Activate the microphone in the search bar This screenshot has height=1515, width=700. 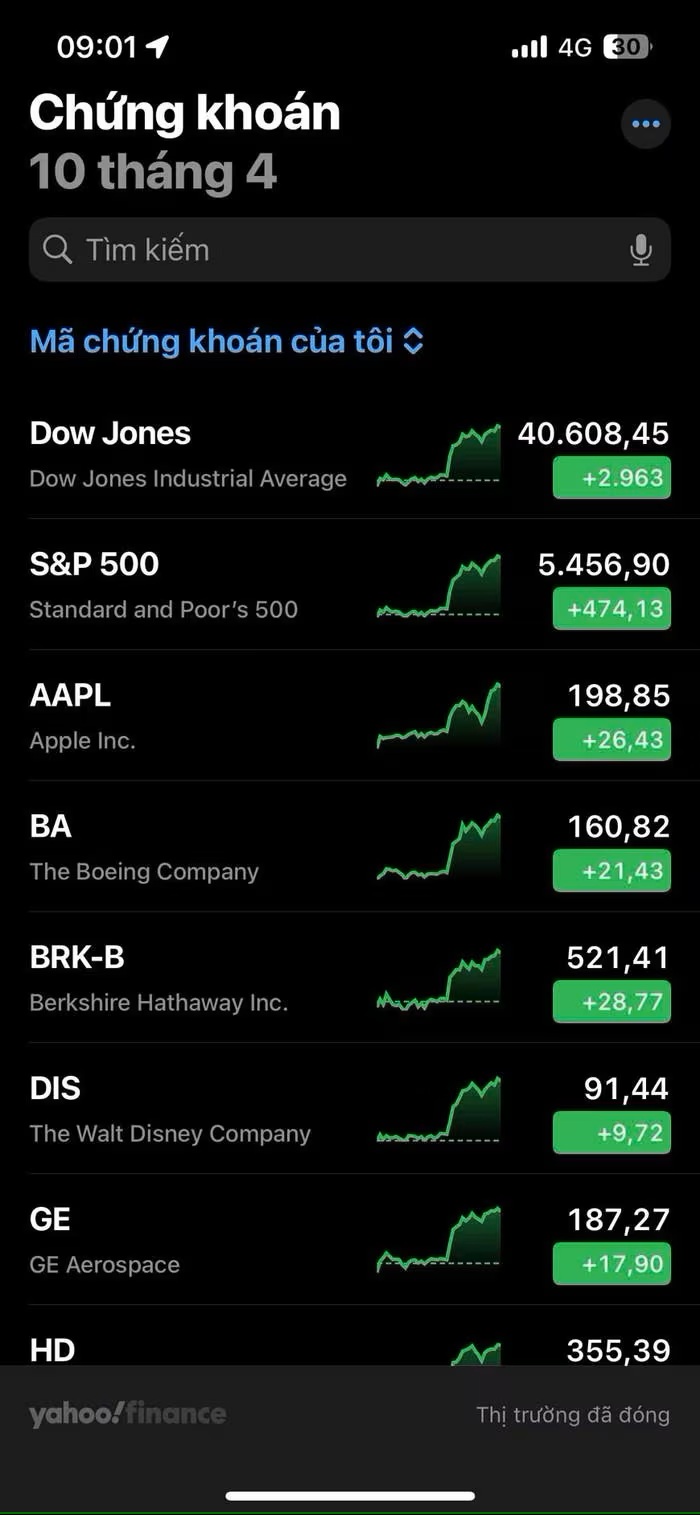pyautogui.click(x=641, y=250)
